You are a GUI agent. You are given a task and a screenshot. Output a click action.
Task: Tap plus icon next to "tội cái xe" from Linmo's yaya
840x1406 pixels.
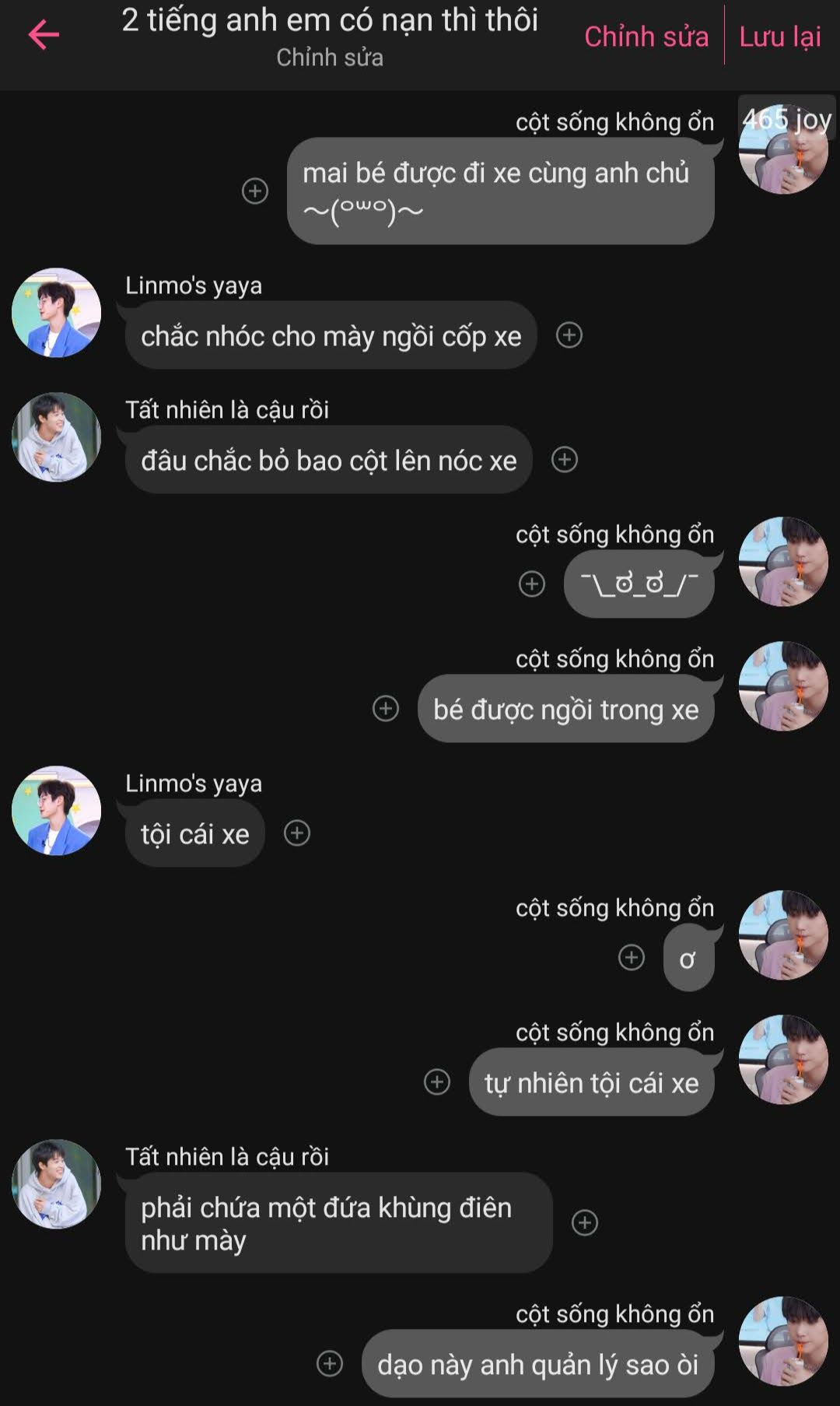click(x=297, y=833)
